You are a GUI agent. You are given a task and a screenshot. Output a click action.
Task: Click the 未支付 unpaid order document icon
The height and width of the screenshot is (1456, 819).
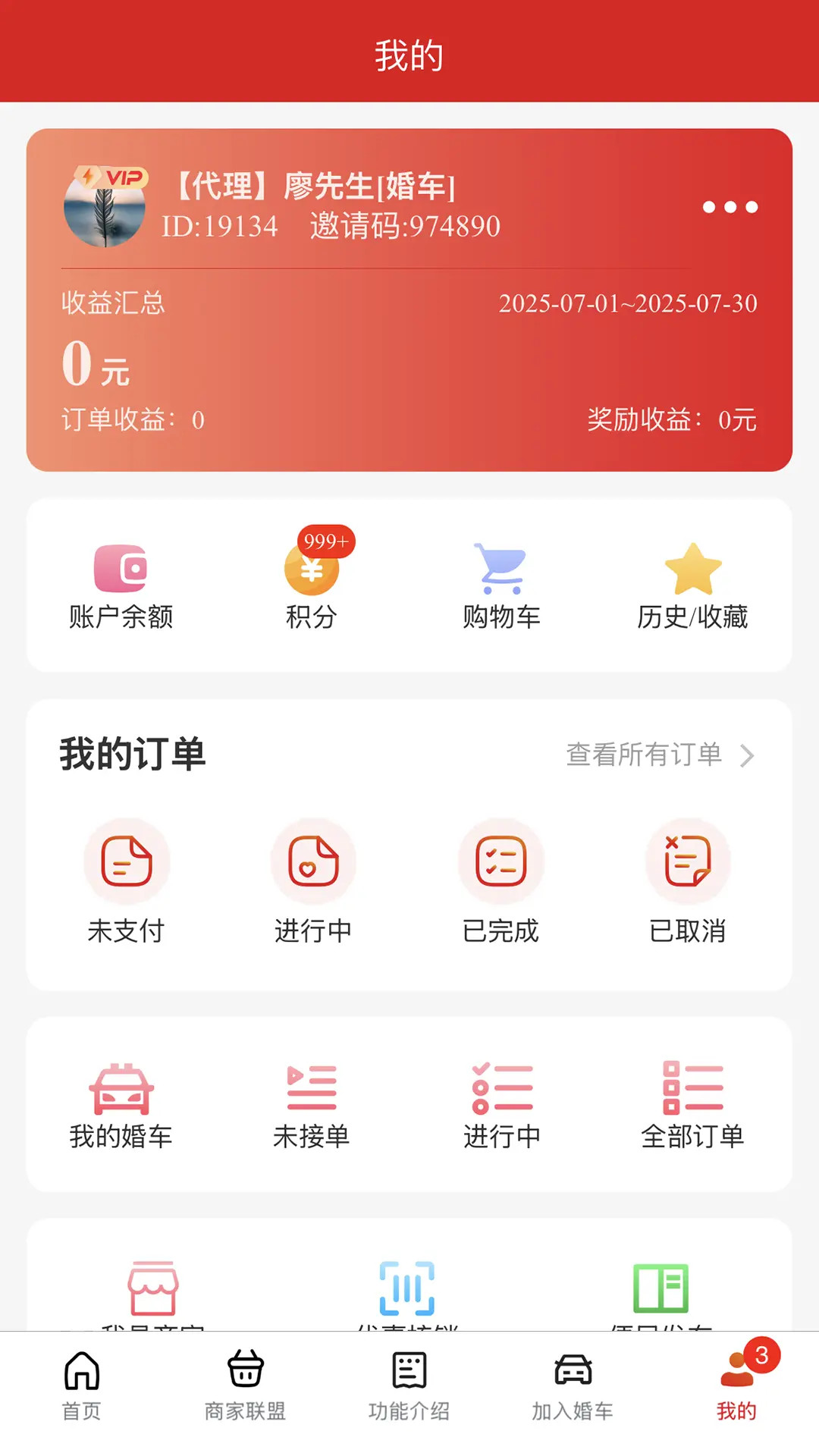coord(125,861)
